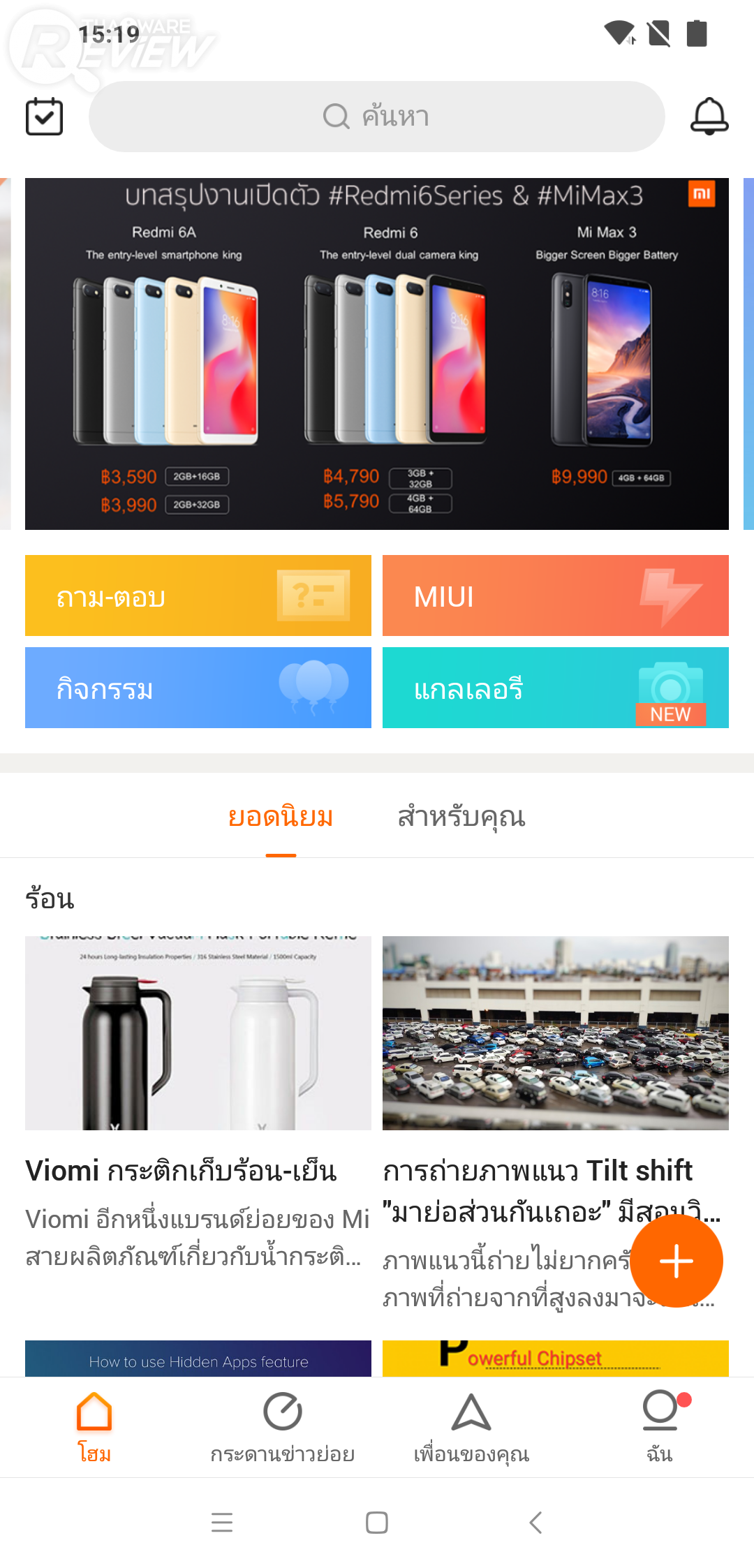Open the แกลเลอรี section
Screen dimensions: 754x1568
click(556, 688)
